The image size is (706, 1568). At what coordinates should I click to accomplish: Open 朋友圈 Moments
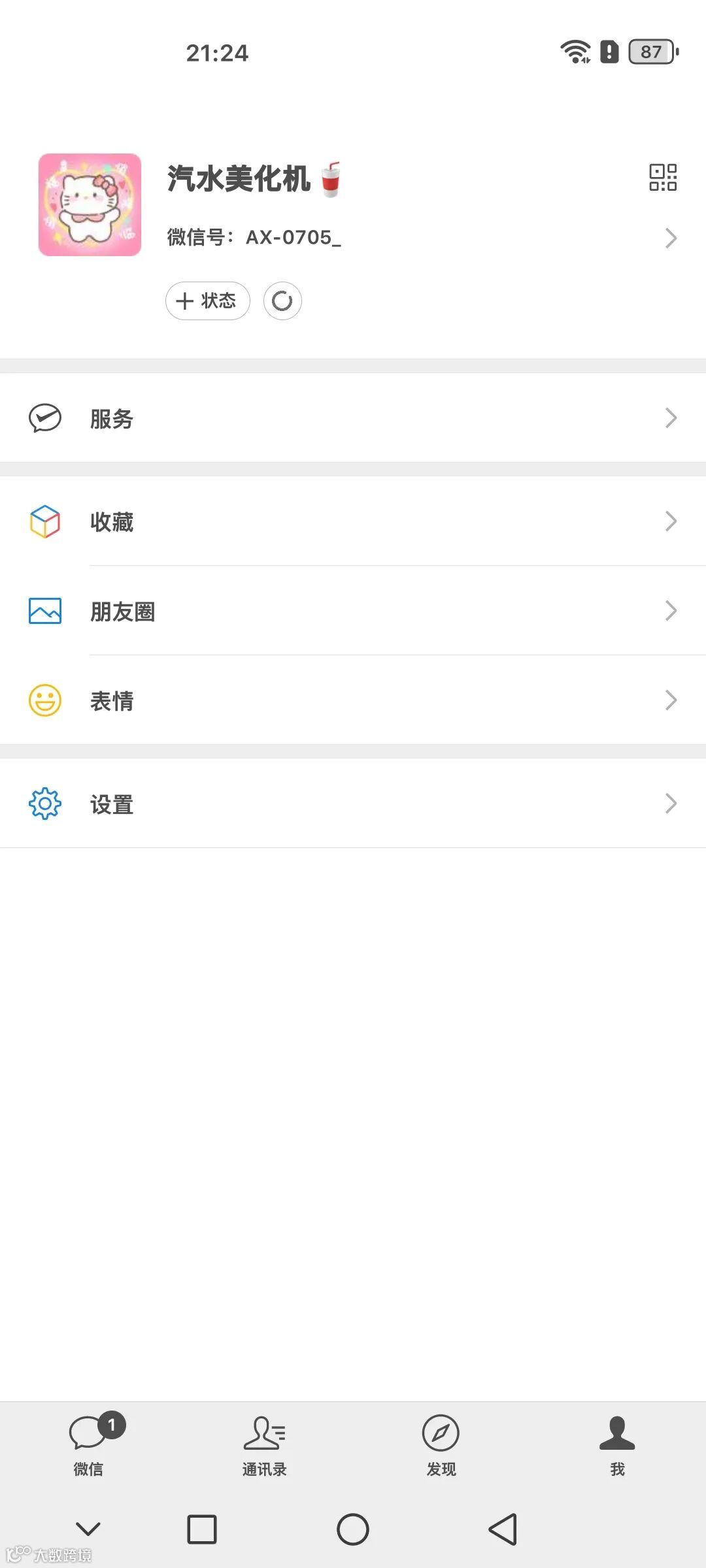353,611
